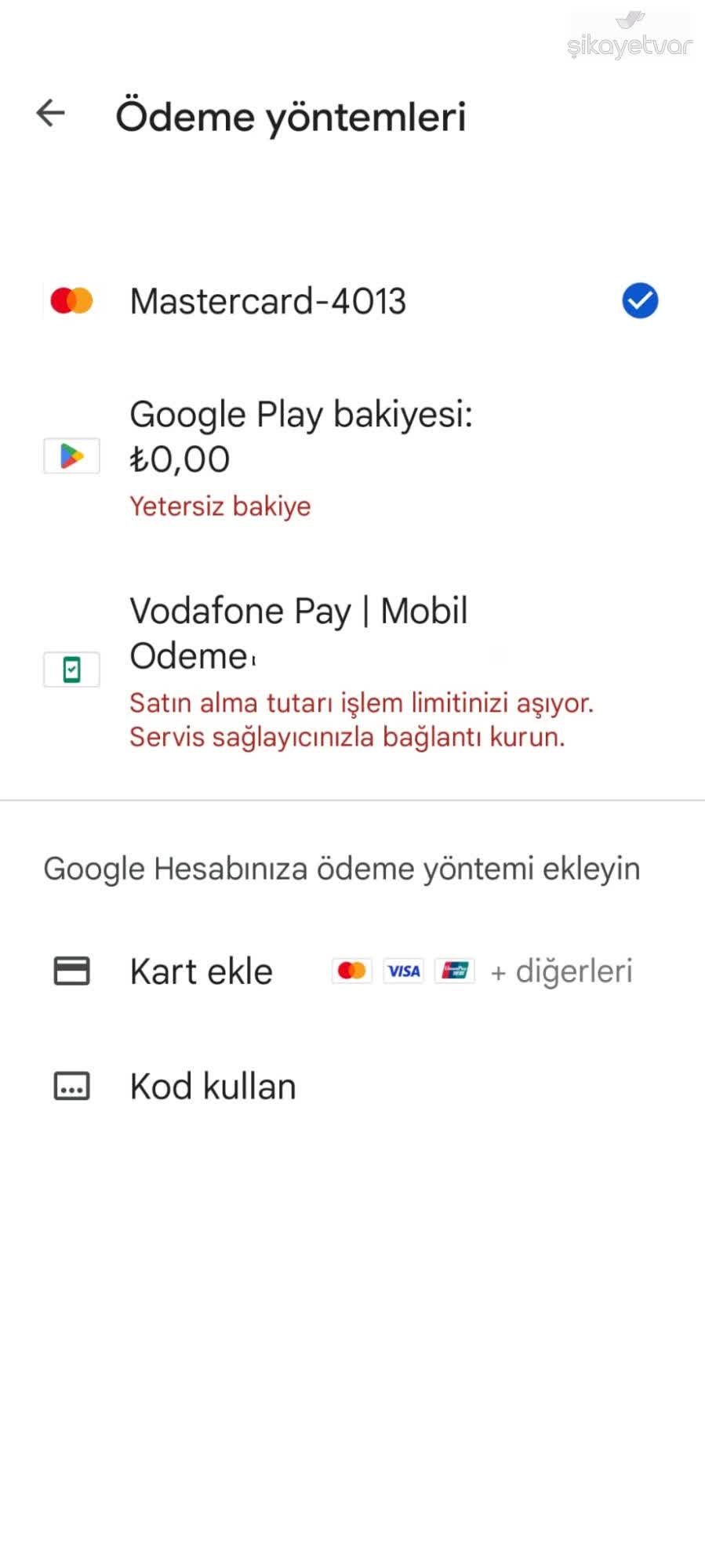
Task: Click the redeem code icon beside Kod kullan
Action: [71, 1087]
